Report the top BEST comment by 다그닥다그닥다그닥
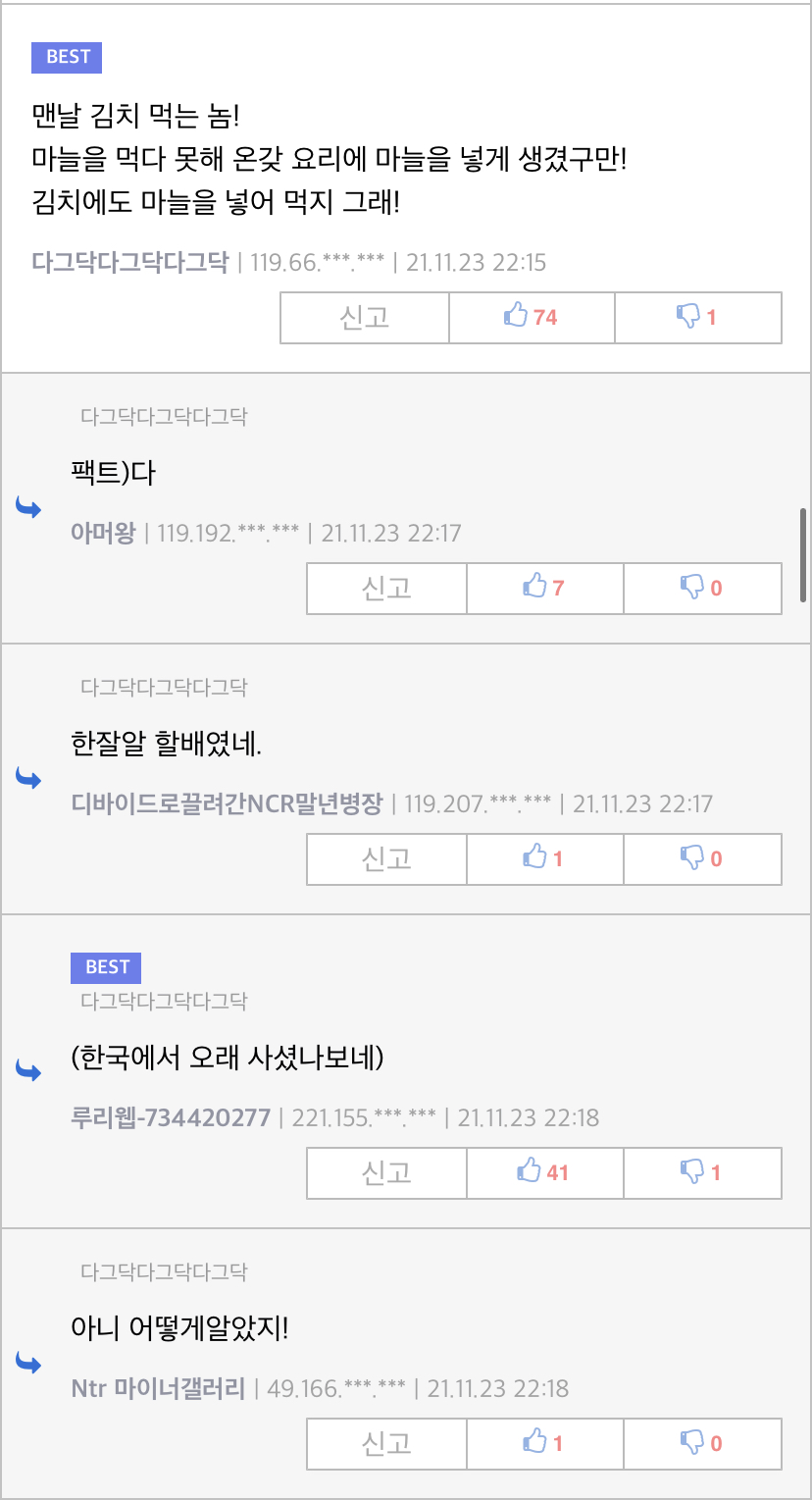Screen dimensions: 812x1500 click(365, 317)
